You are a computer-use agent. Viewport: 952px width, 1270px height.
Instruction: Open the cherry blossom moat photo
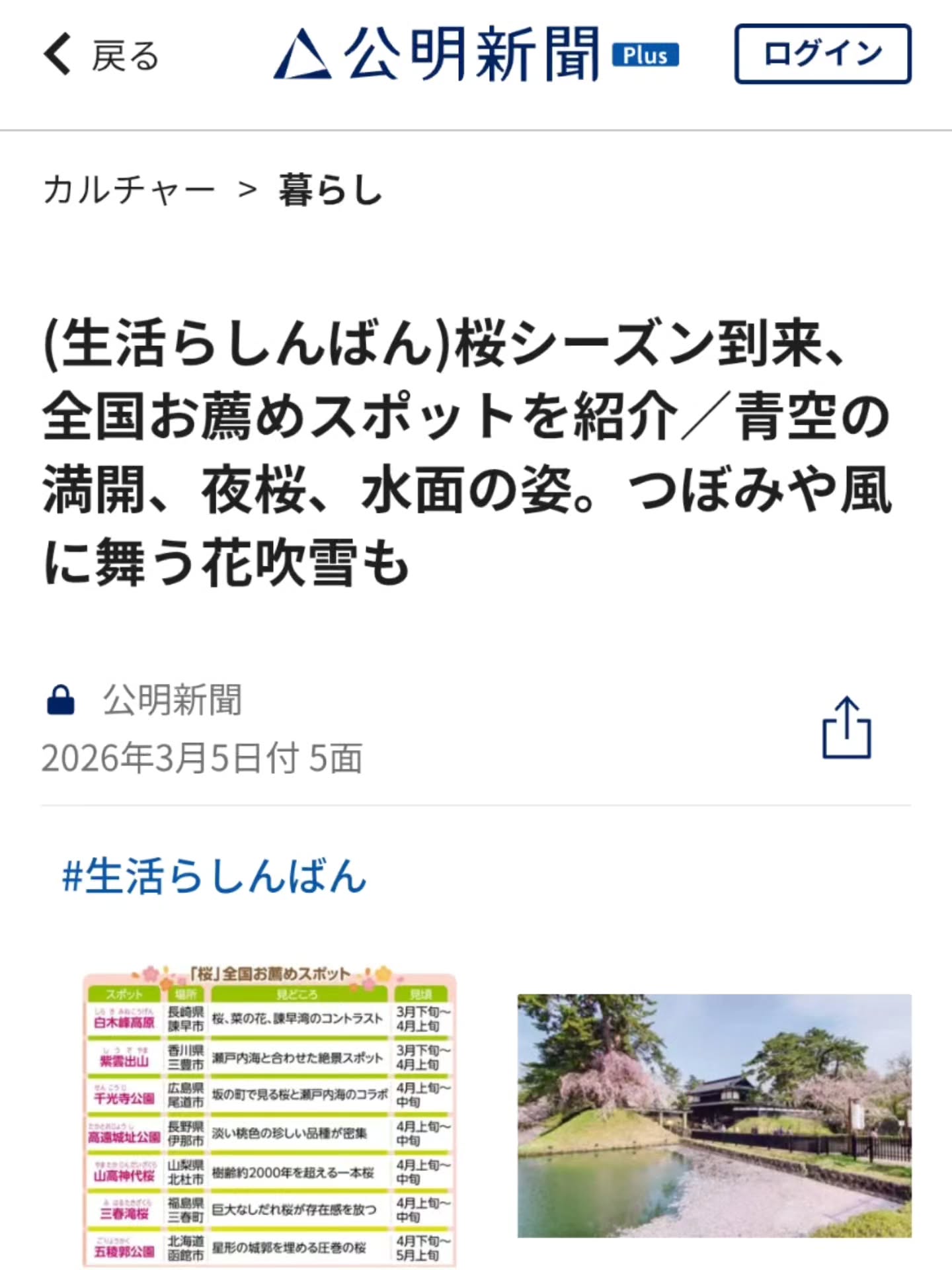point(714,1115)
